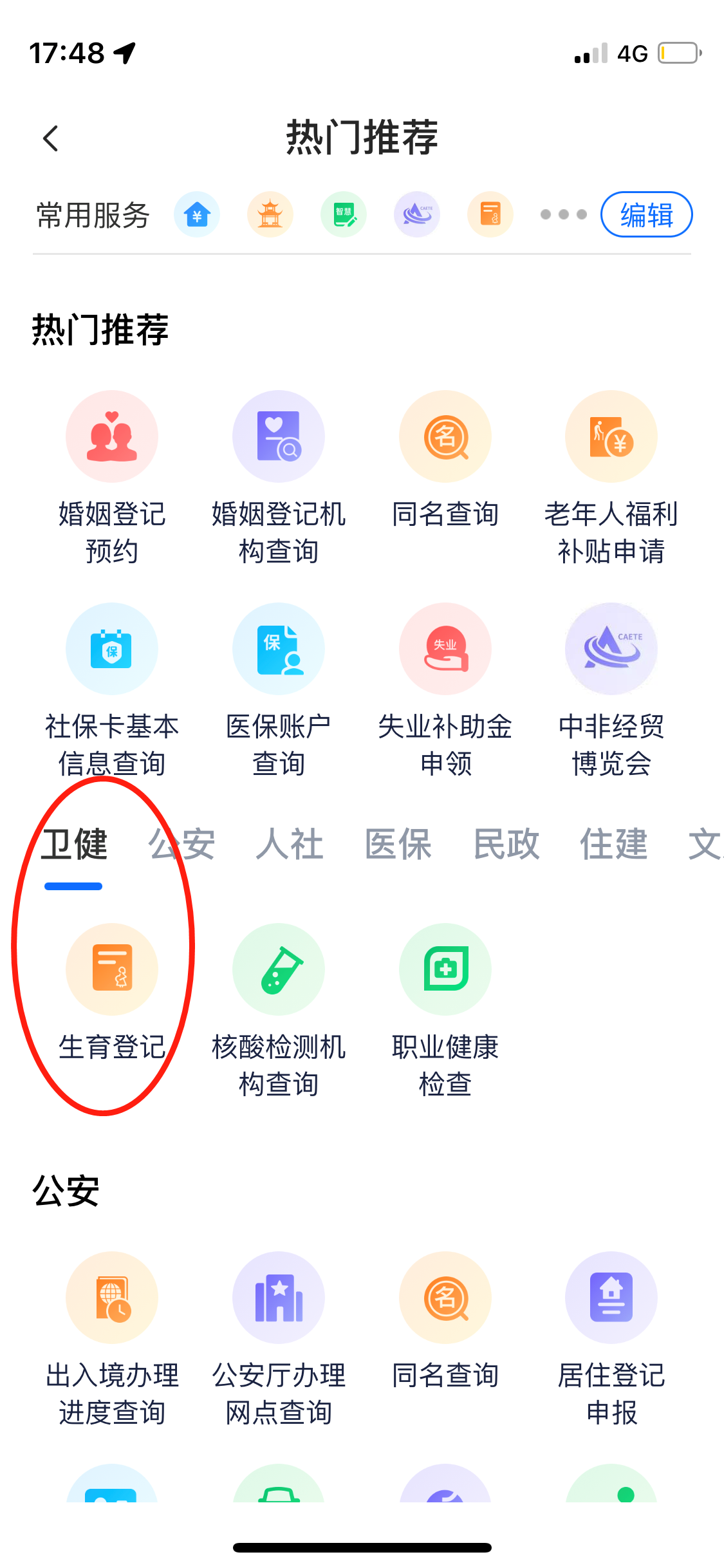Open 中非经贸博览会
Image resolution: width=724 pixels, height=1568 pixels.
click(x=611, y=649)
